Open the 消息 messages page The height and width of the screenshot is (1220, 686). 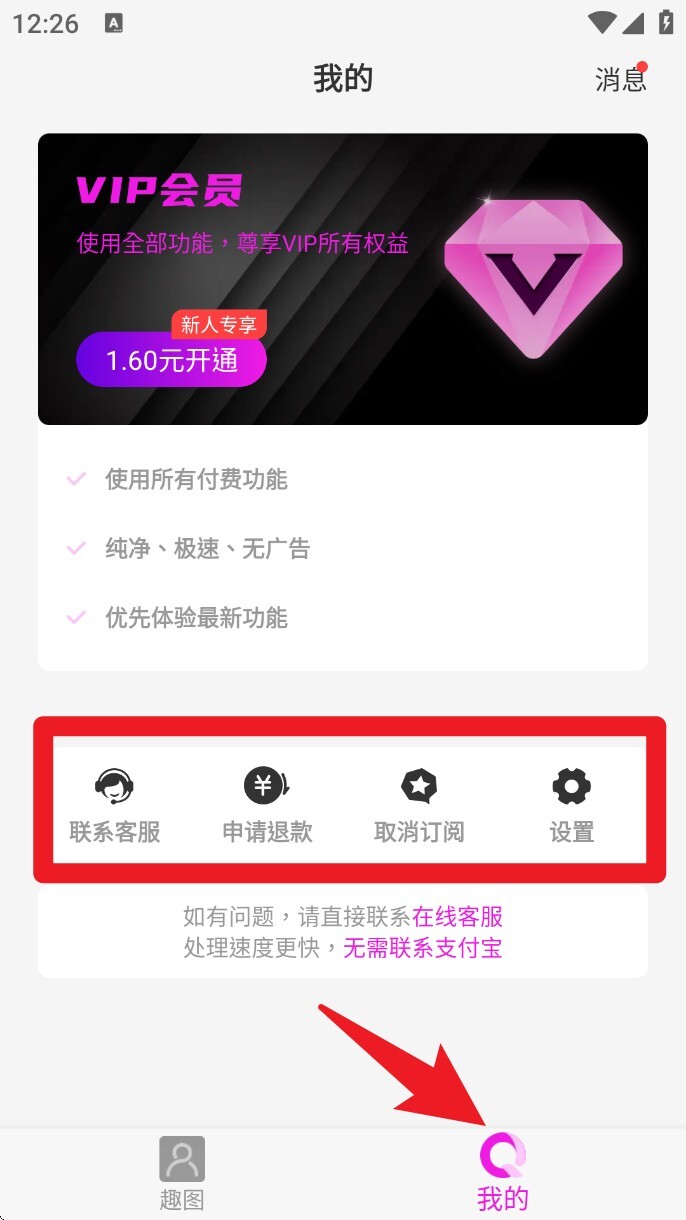tap(621, 79)
